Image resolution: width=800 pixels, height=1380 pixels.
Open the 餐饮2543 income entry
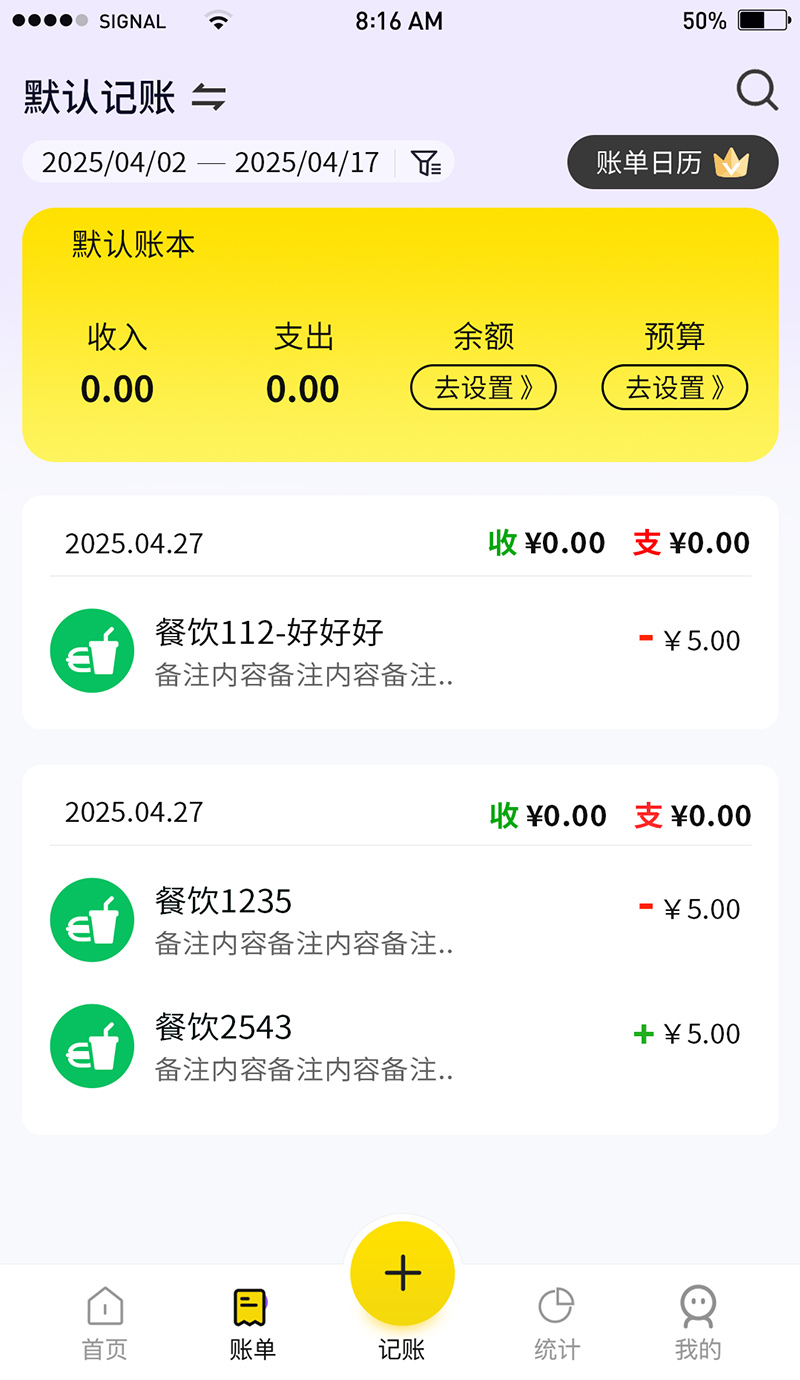(x=400, y=1046)
